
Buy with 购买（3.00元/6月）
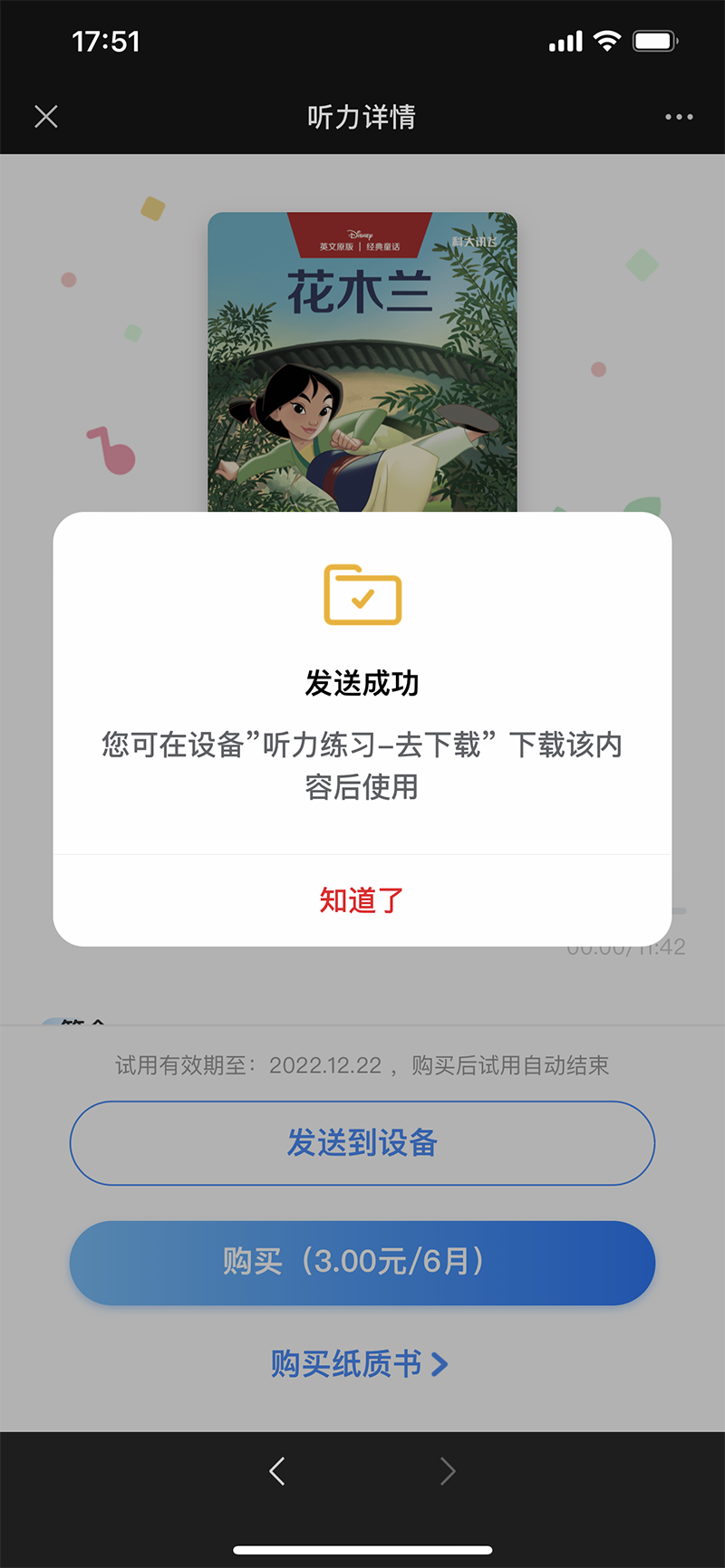tap(362, 1262)
